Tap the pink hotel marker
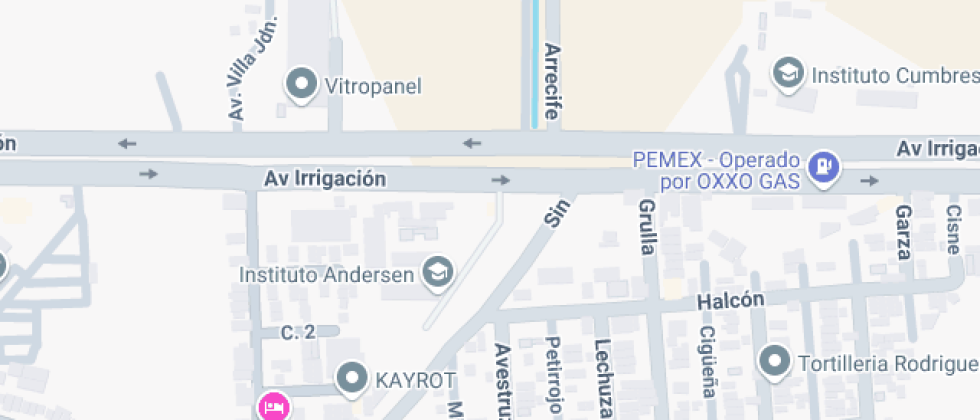Image resolution: width=980 pixels, height=420 pixels. point(274,407)
